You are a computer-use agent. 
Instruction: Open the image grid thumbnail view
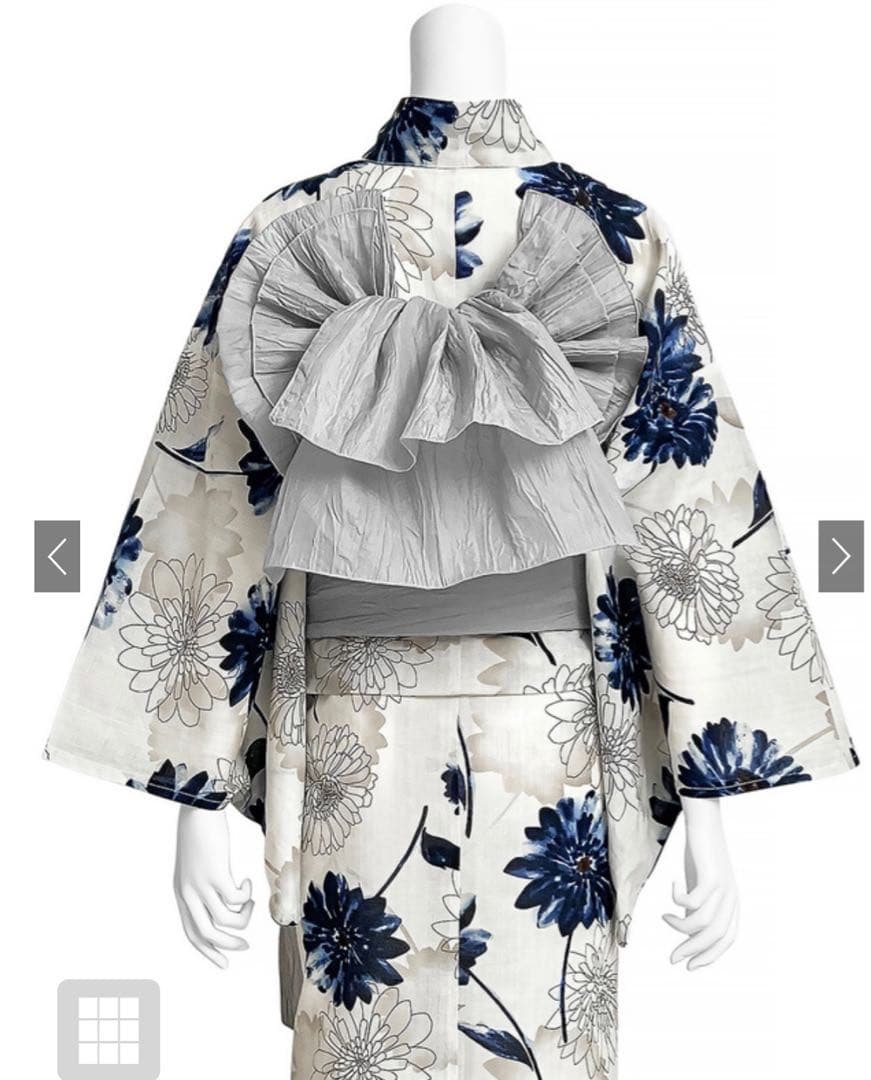point(108,1030)
